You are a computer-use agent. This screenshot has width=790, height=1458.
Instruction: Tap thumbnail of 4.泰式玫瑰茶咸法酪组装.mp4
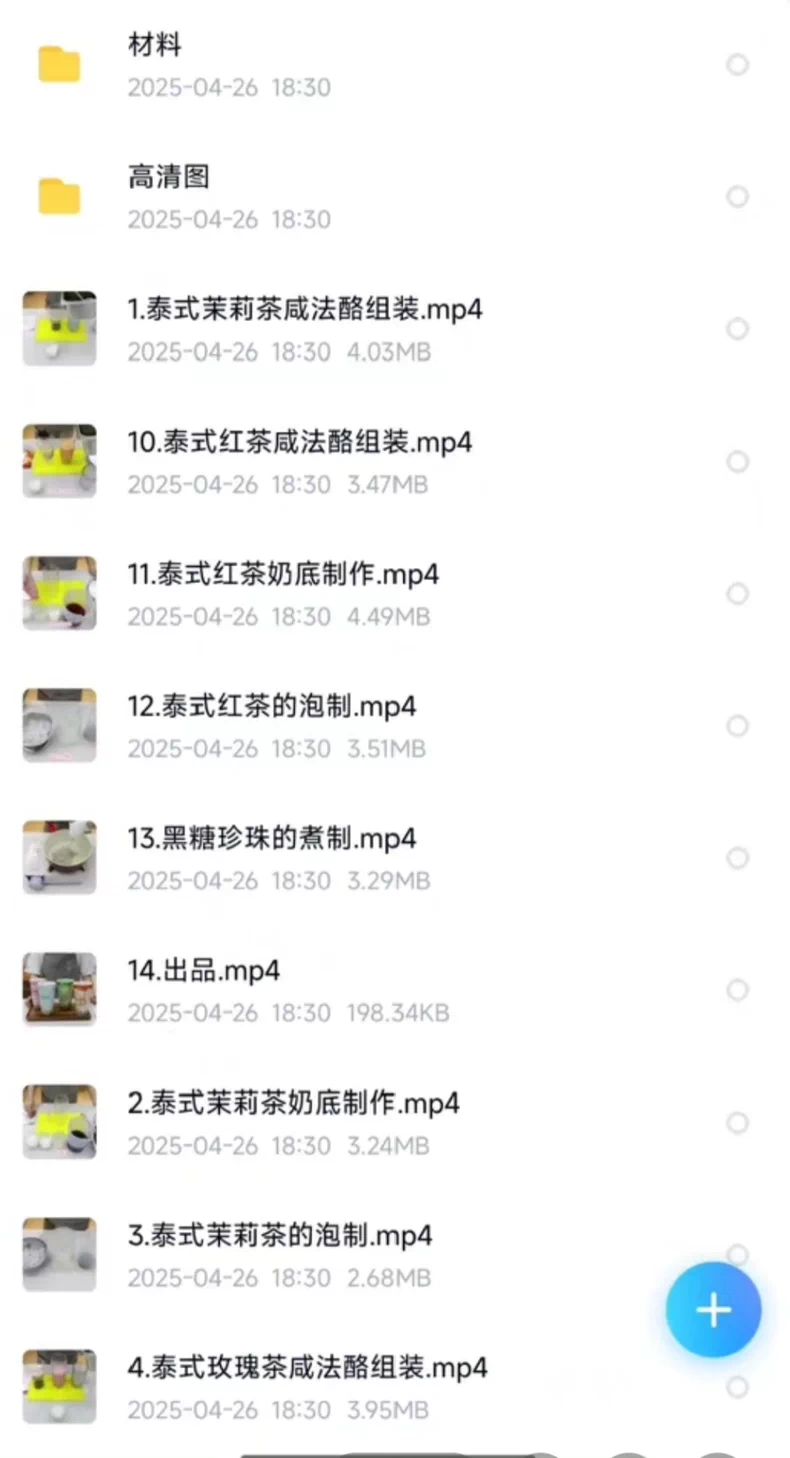[59, 1386]
